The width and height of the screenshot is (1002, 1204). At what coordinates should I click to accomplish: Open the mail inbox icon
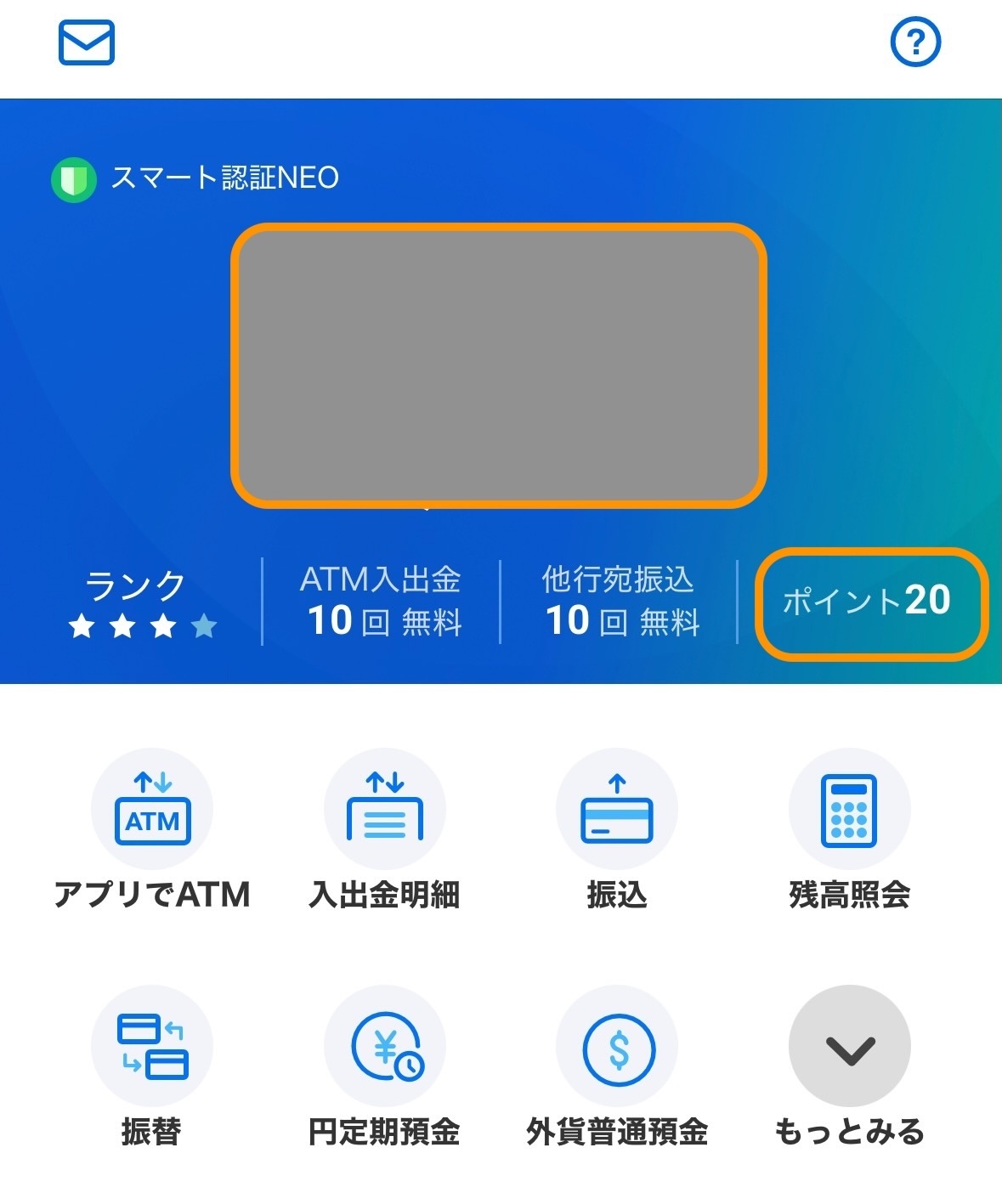[86, 42]
